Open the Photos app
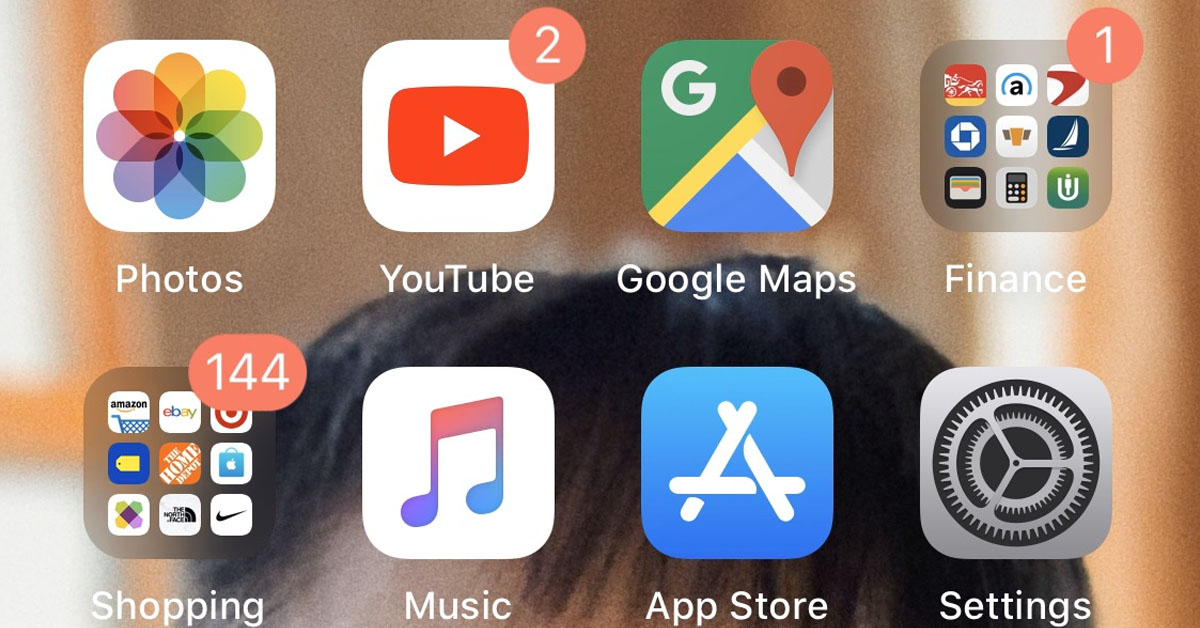Viewport: 1200px width, 628px height. pos(179,136)
